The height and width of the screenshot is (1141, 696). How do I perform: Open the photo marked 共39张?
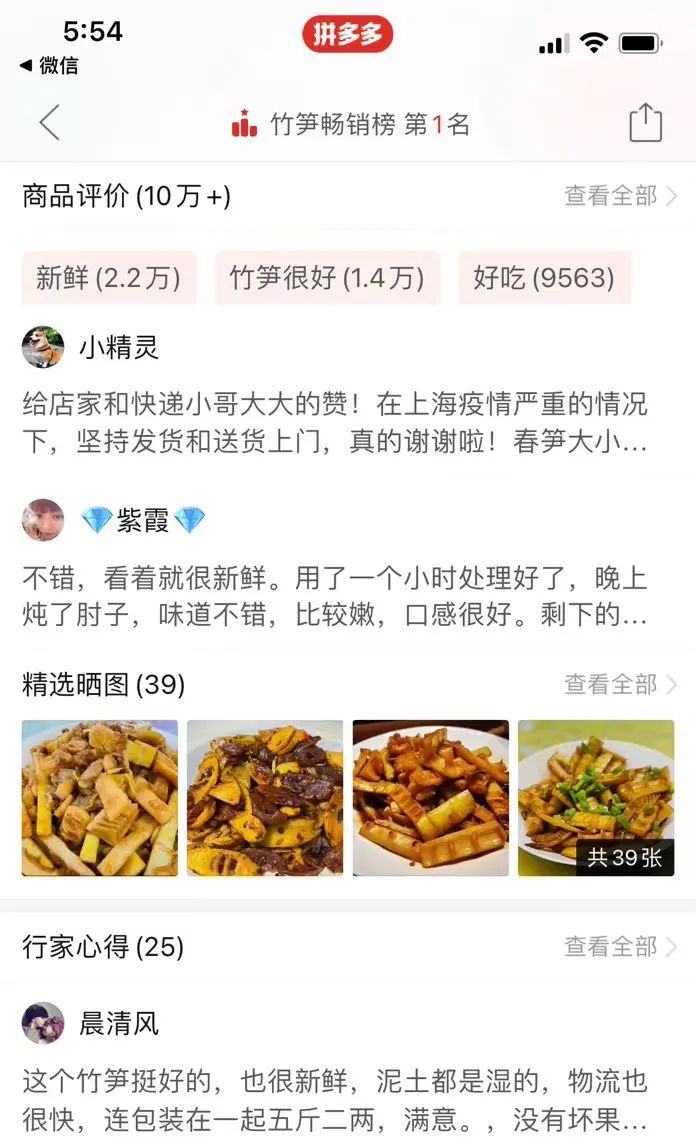tap(596, 798)
